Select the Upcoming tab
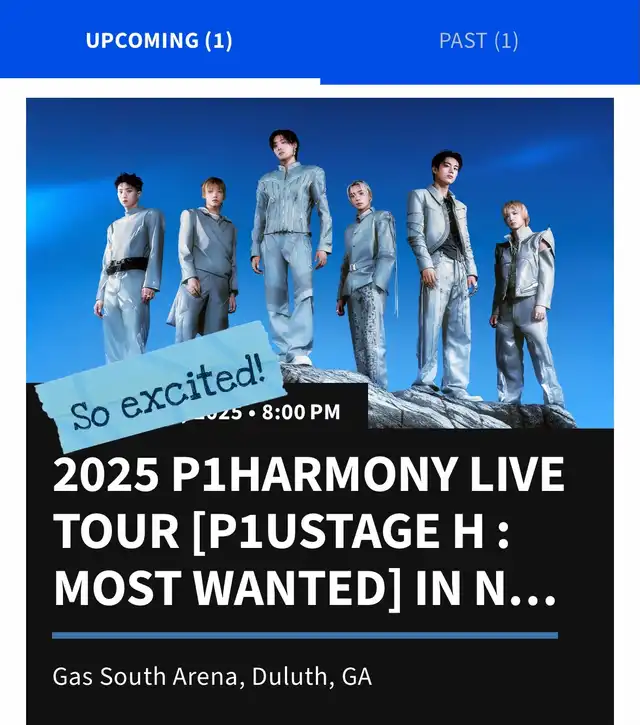This screenshot has height=725, width=640. tap(159, 41)
